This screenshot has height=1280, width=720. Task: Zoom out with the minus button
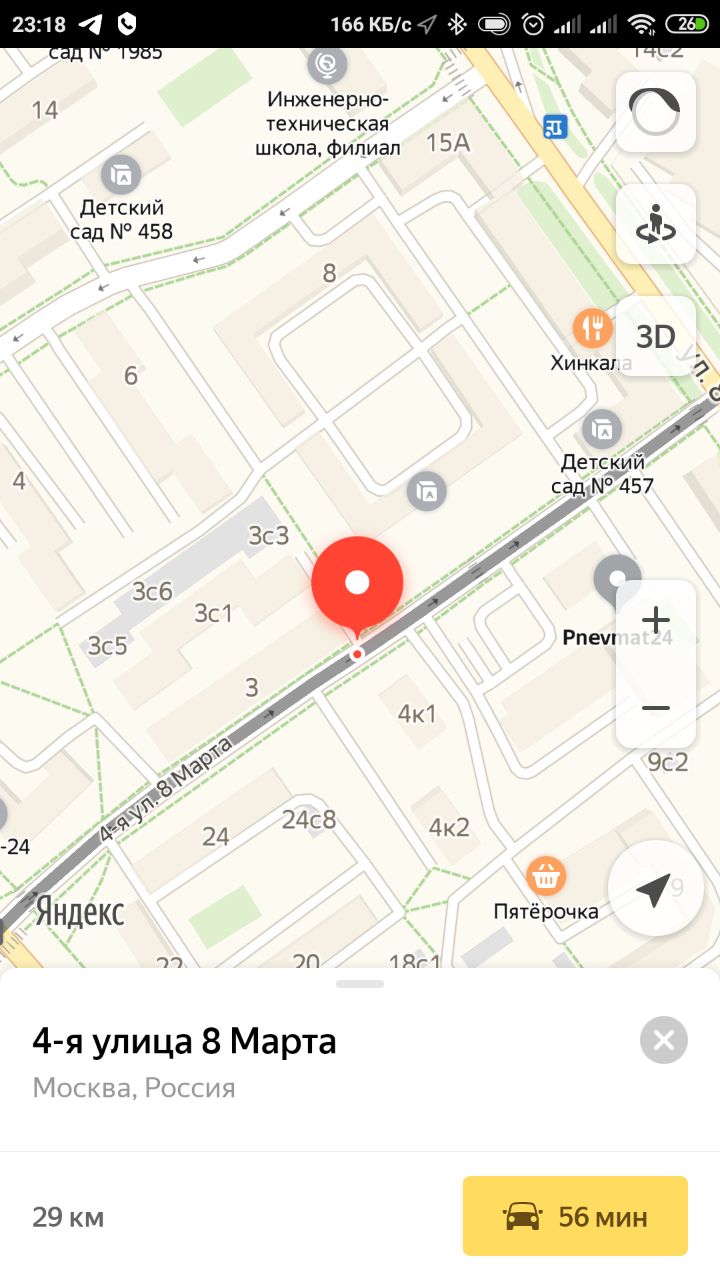click(656, 707)
